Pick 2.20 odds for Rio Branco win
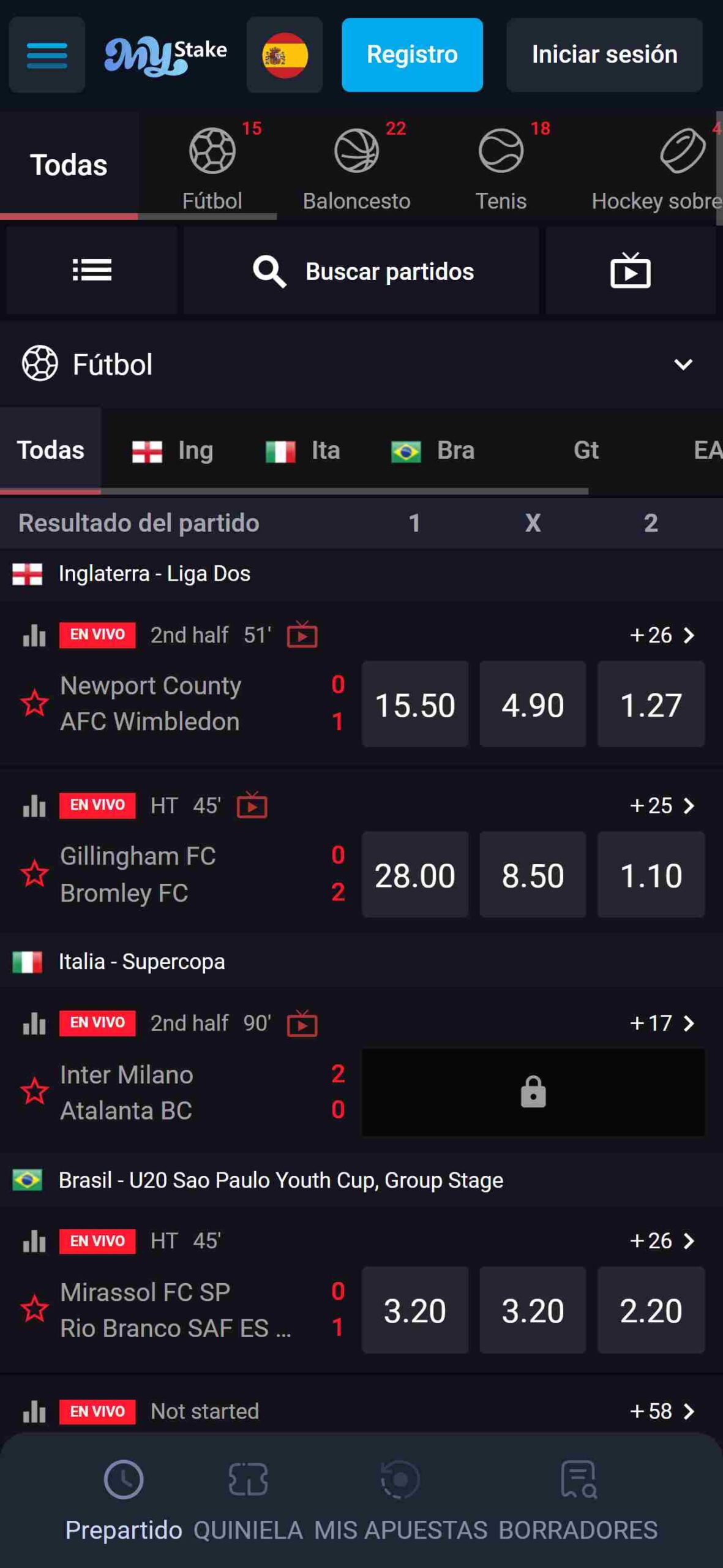Image resolution: width=723 pixels, height=1568 pixels. point(651,1310)
